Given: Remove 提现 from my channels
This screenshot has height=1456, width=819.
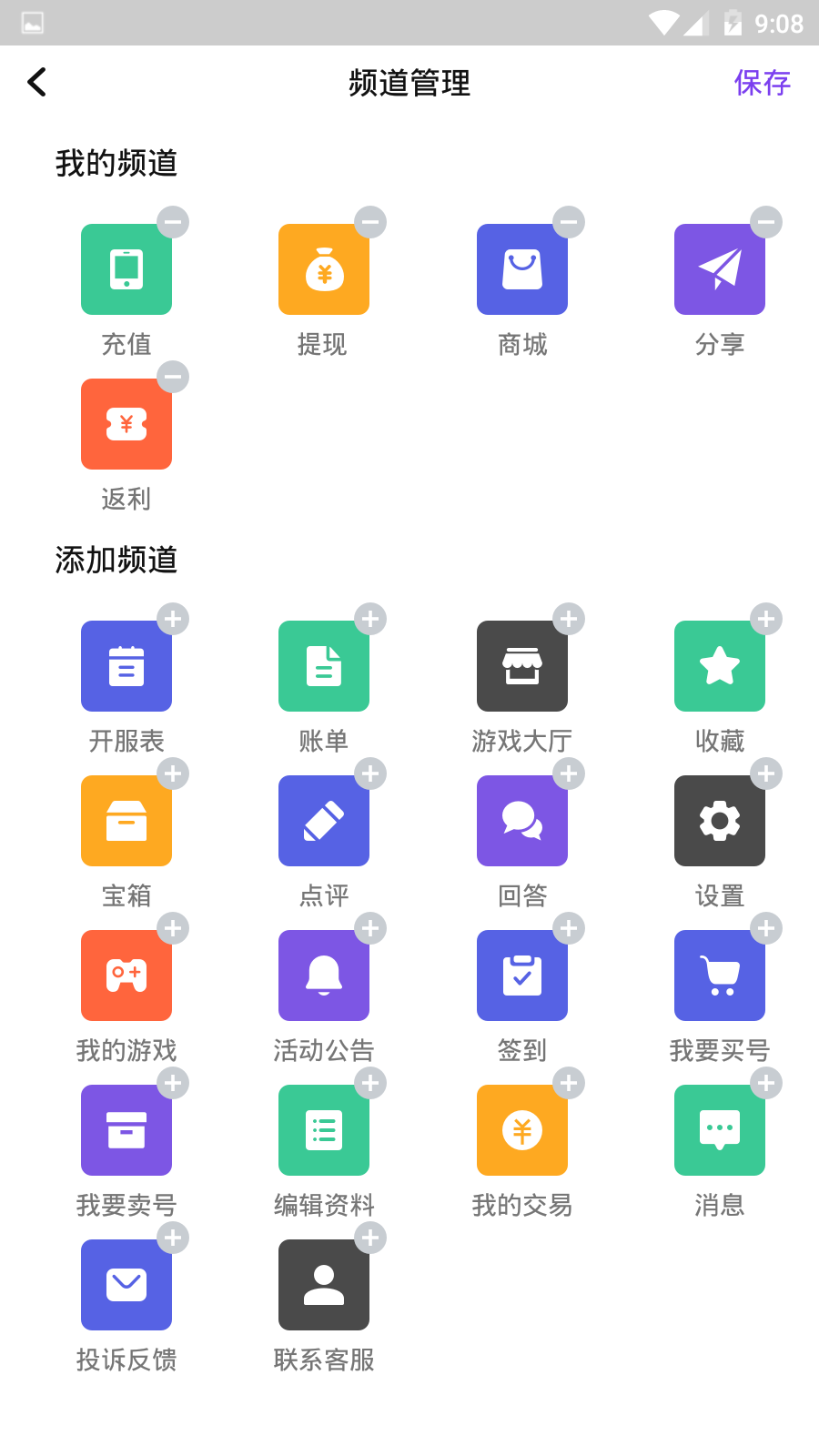Looking at the screenshot, I should (x=370, y=222).
